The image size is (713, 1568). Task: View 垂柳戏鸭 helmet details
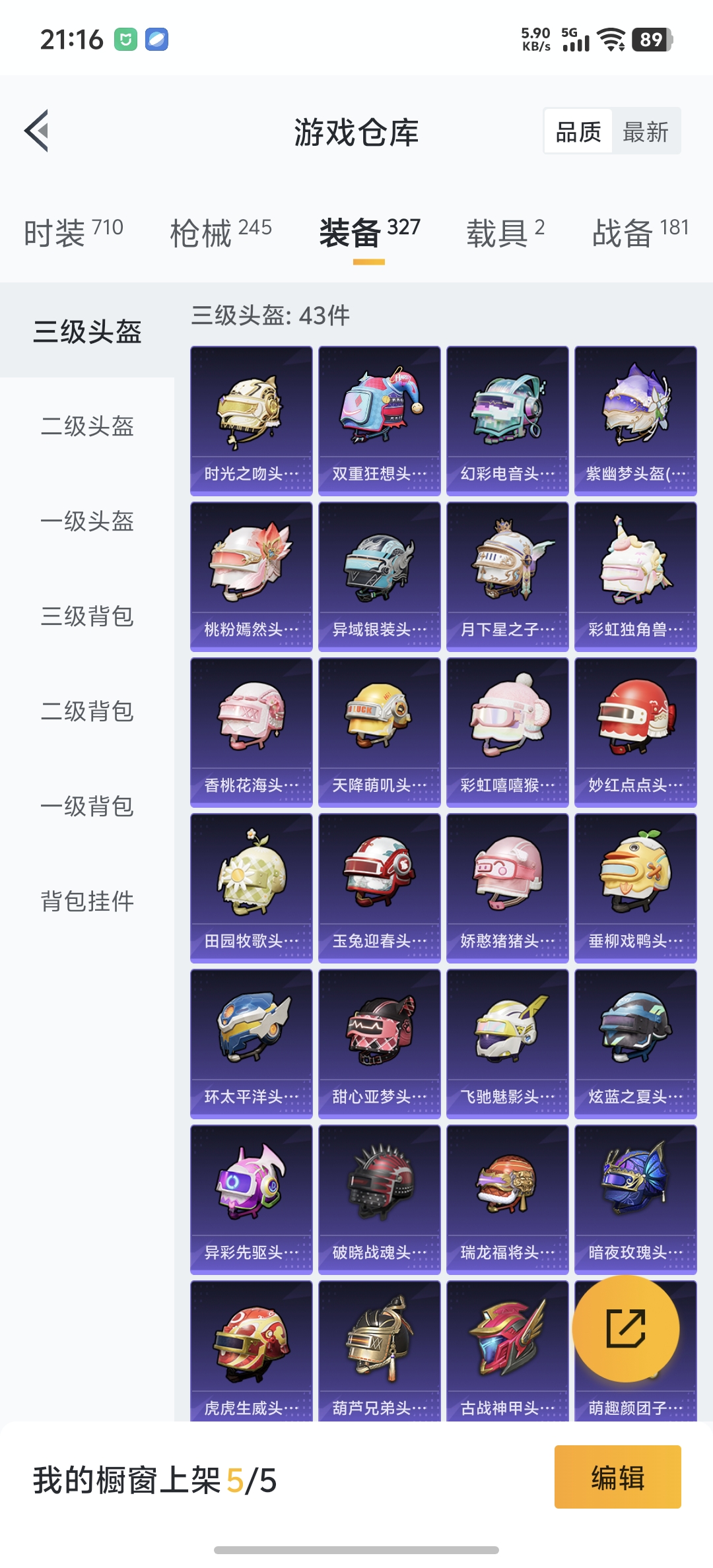[x=636, y=888]
